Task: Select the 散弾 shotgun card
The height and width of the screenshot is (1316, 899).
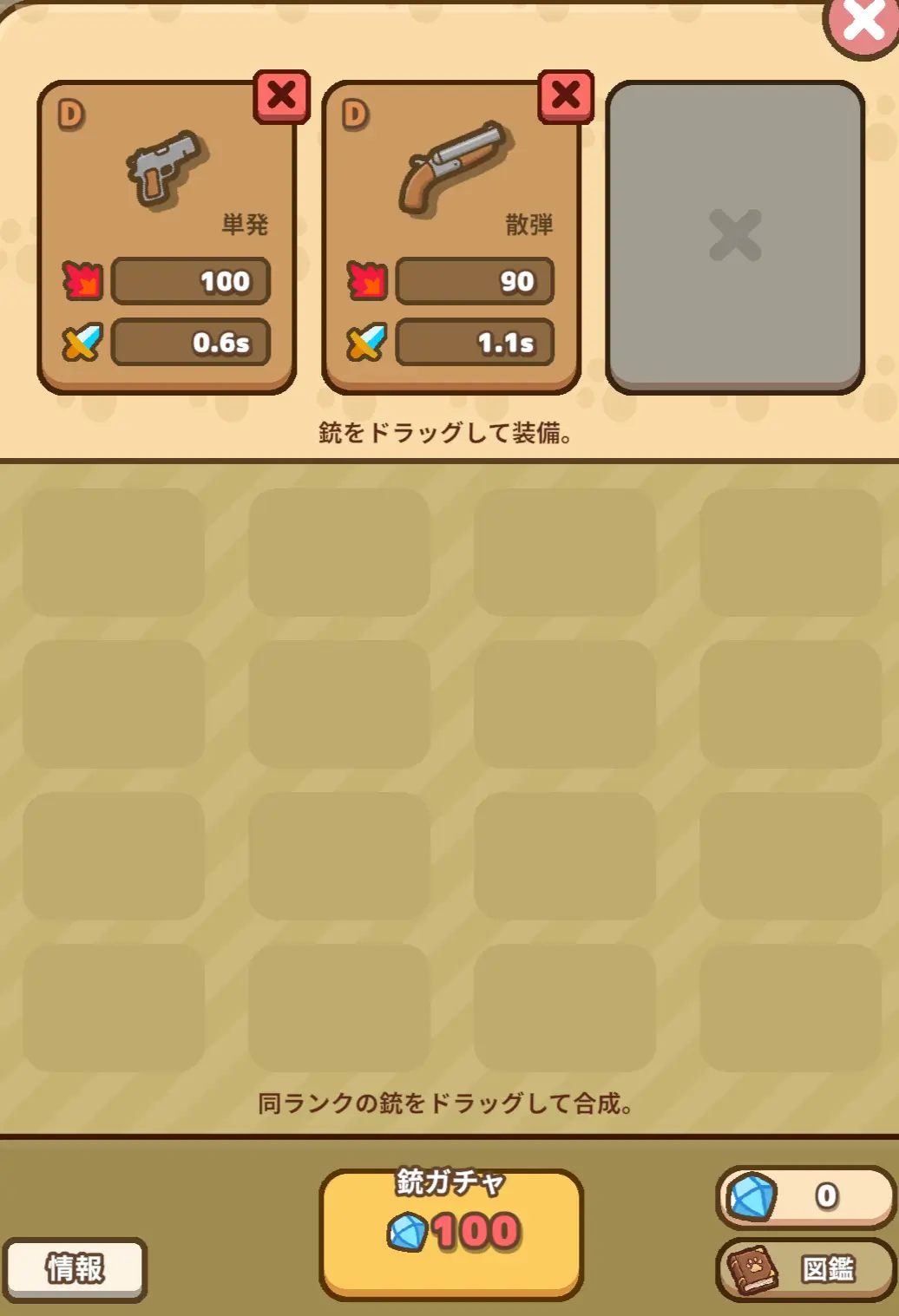Action: (451, 238)
